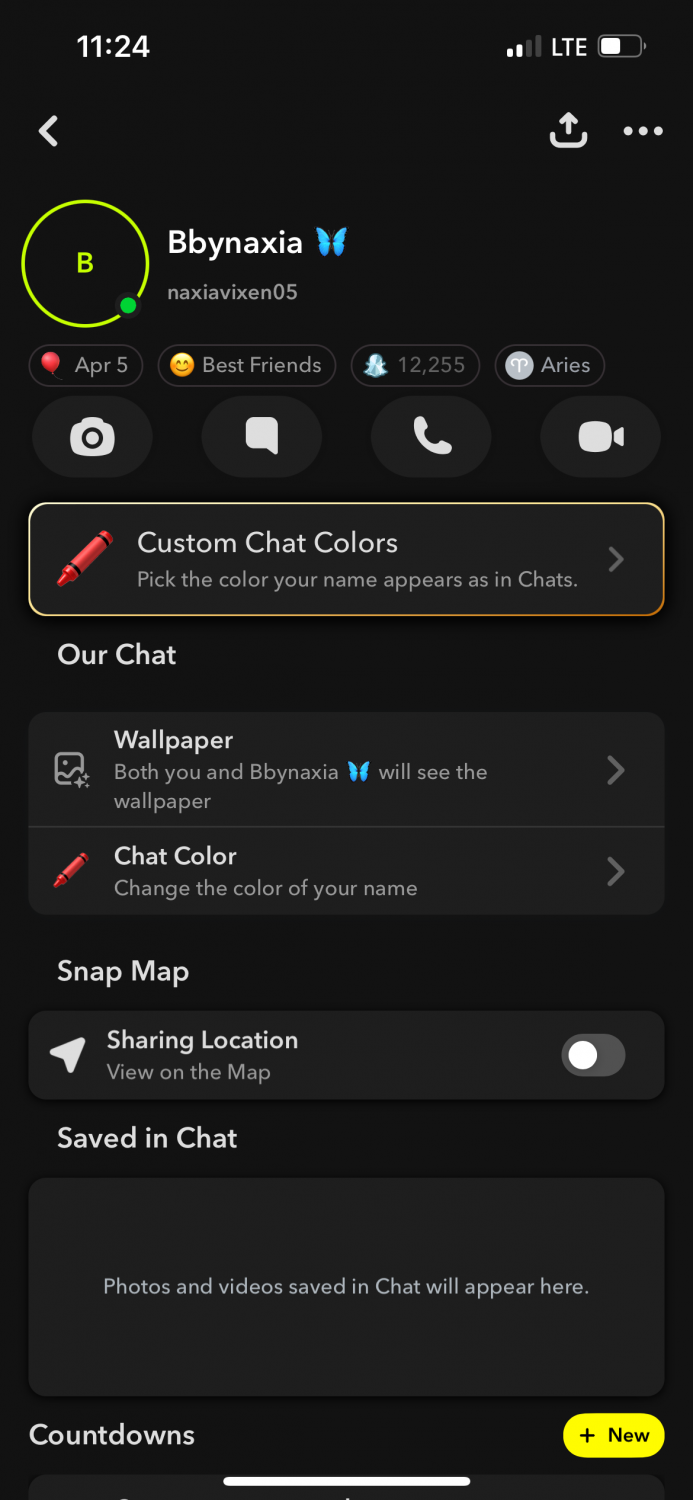Open the Wallpaper setting
693x1500 pixels.
[x=346, y=770]
